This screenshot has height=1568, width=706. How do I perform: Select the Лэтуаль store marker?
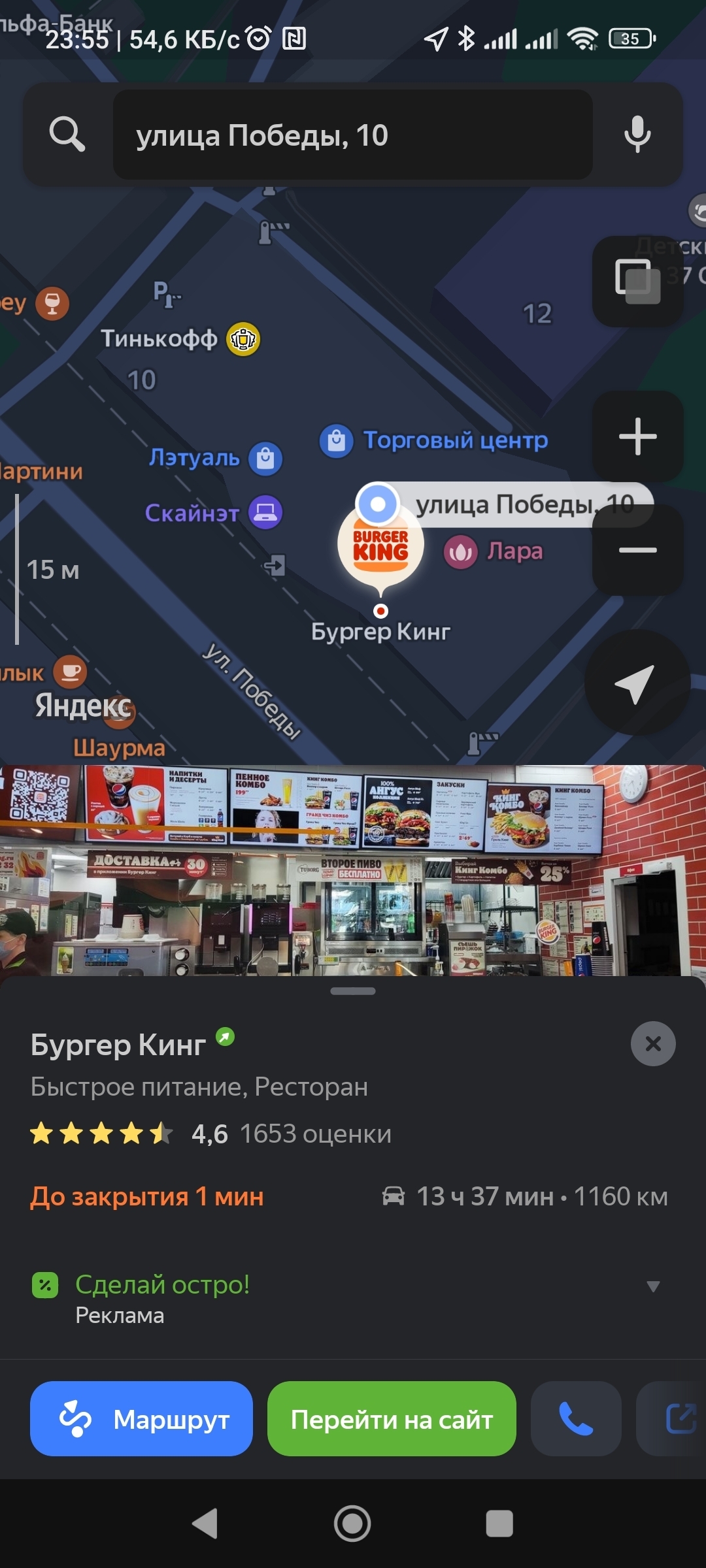(265, 458)
